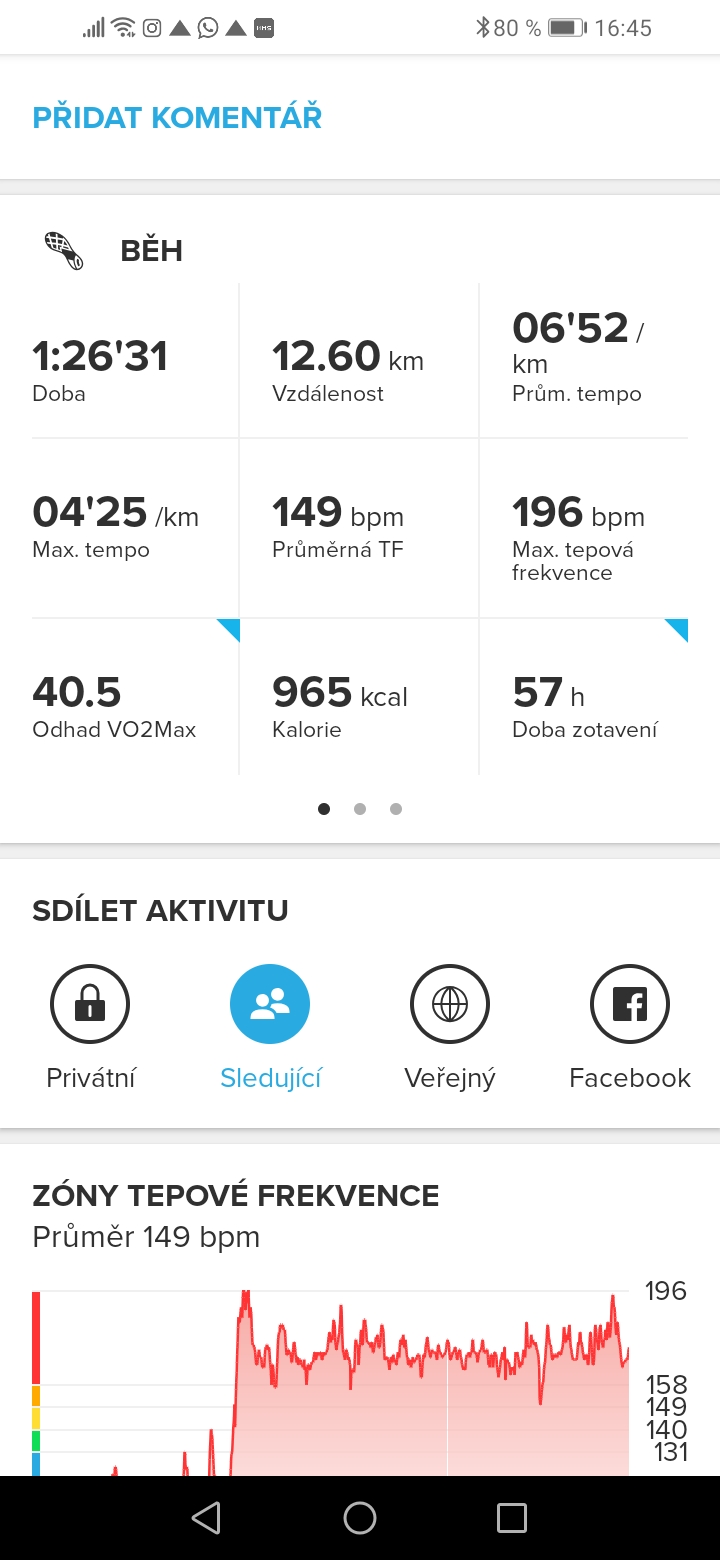This screenshot has height=1560, width=720.
Task: Tap Přidat komentář to add a comment
Action: point(177,118)
